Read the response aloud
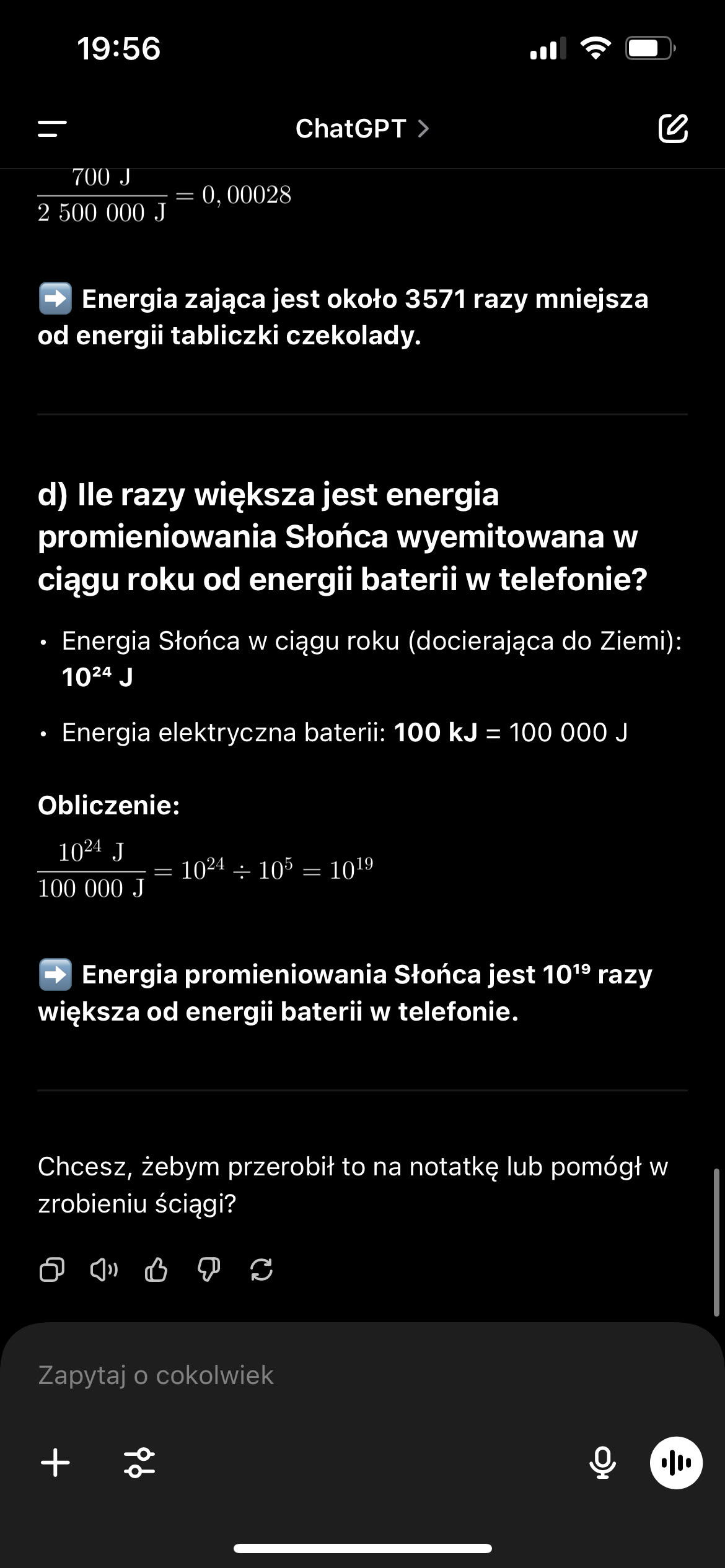Viewport: 725px width, 1568px height. point(104,1270)
